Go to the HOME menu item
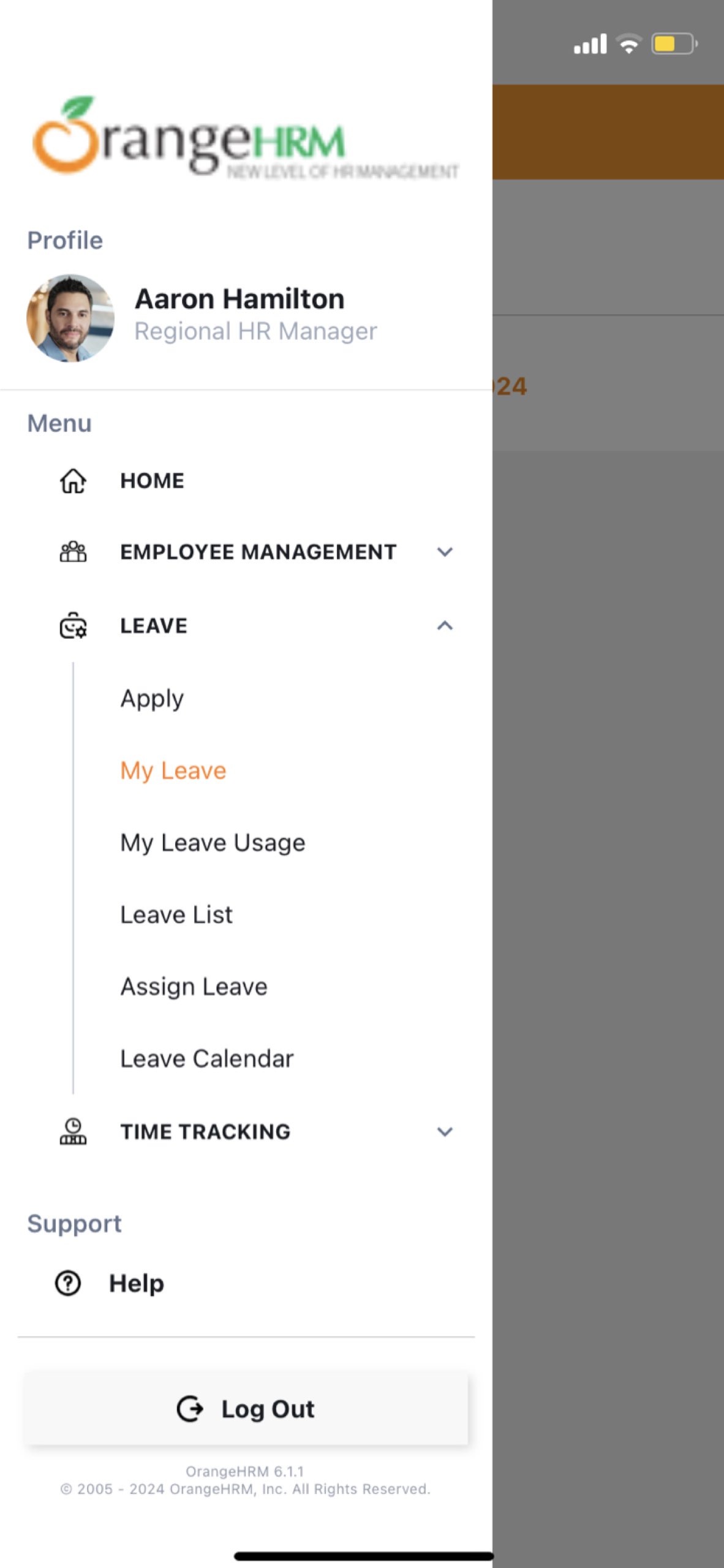The width and height of the screenshot is (724, 1568). tap(152, 481)
